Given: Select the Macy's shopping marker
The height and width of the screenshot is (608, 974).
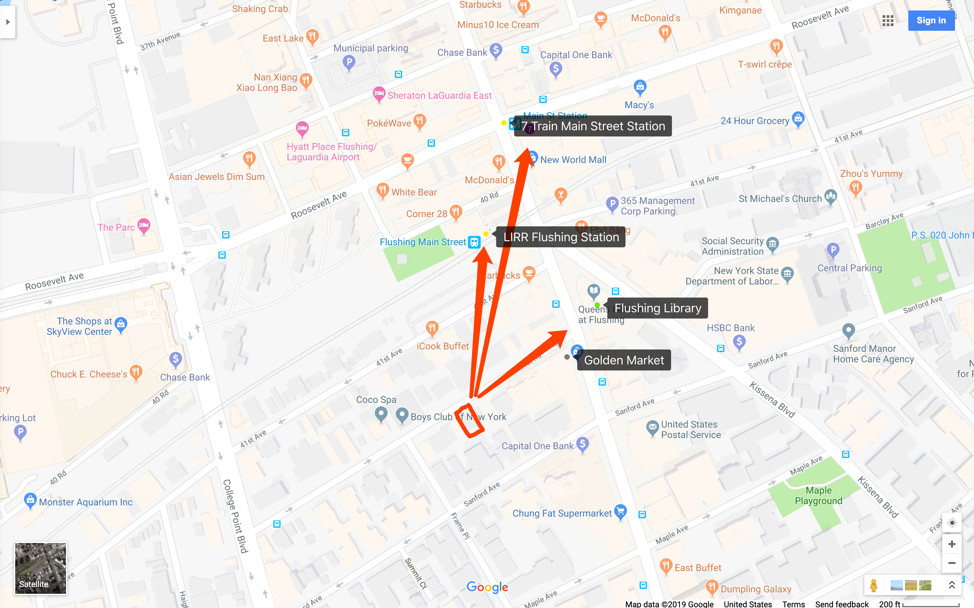Looking at the screenshot, I should click(x=640, y=88).
